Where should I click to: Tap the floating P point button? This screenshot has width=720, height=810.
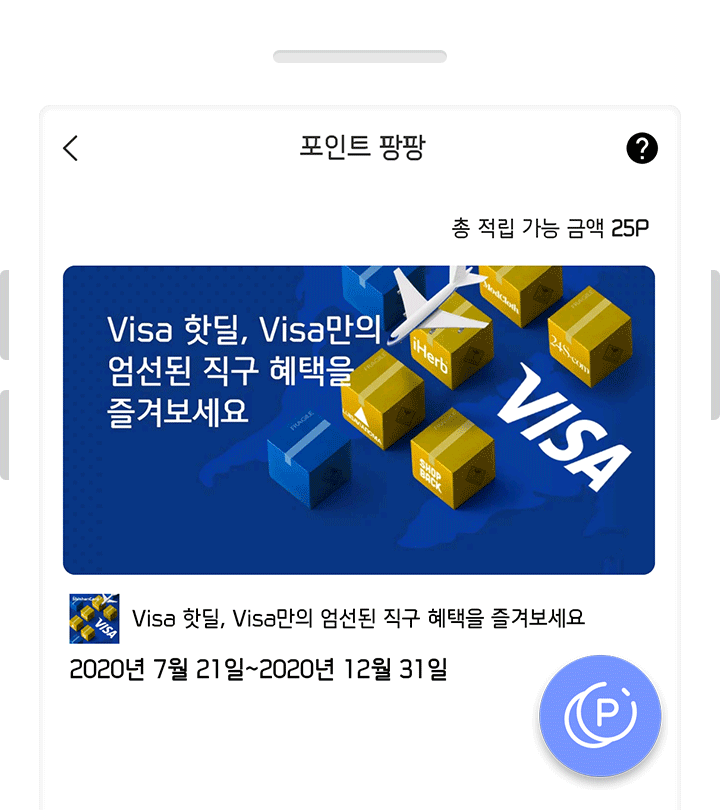pos(600,716)
